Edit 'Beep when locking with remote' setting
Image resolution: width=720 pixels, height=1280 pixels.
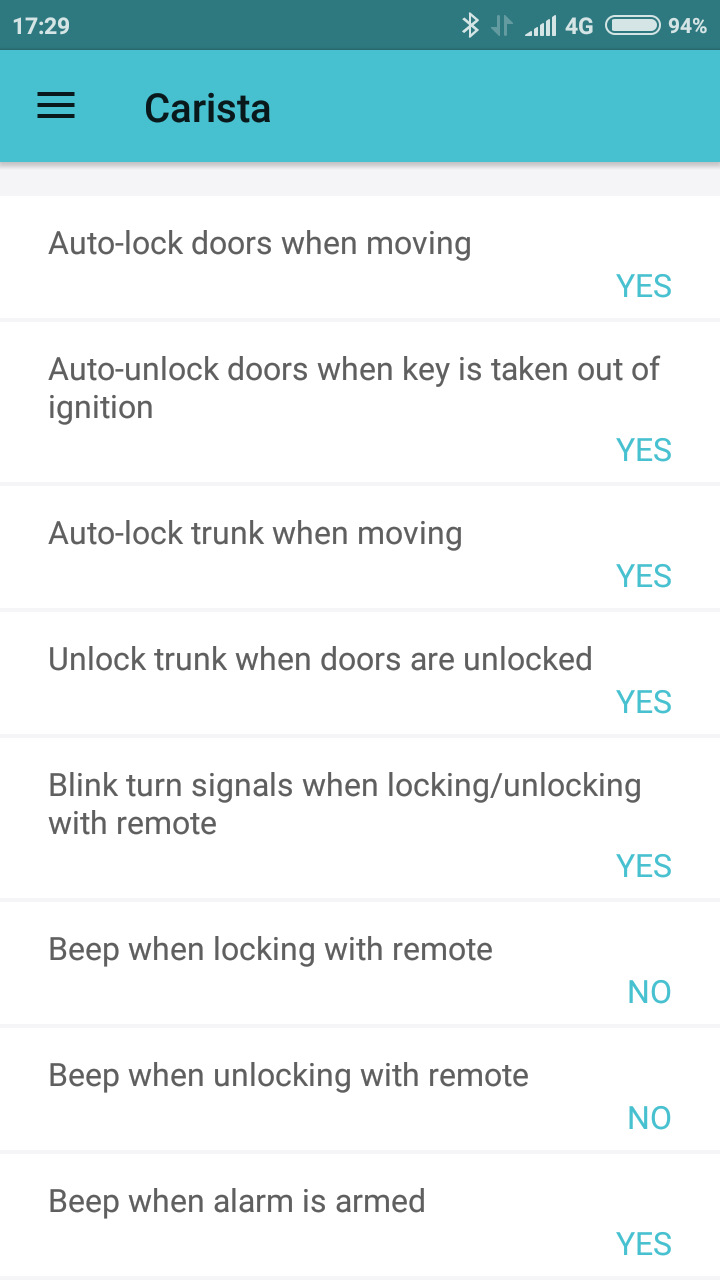pos(360,964)
